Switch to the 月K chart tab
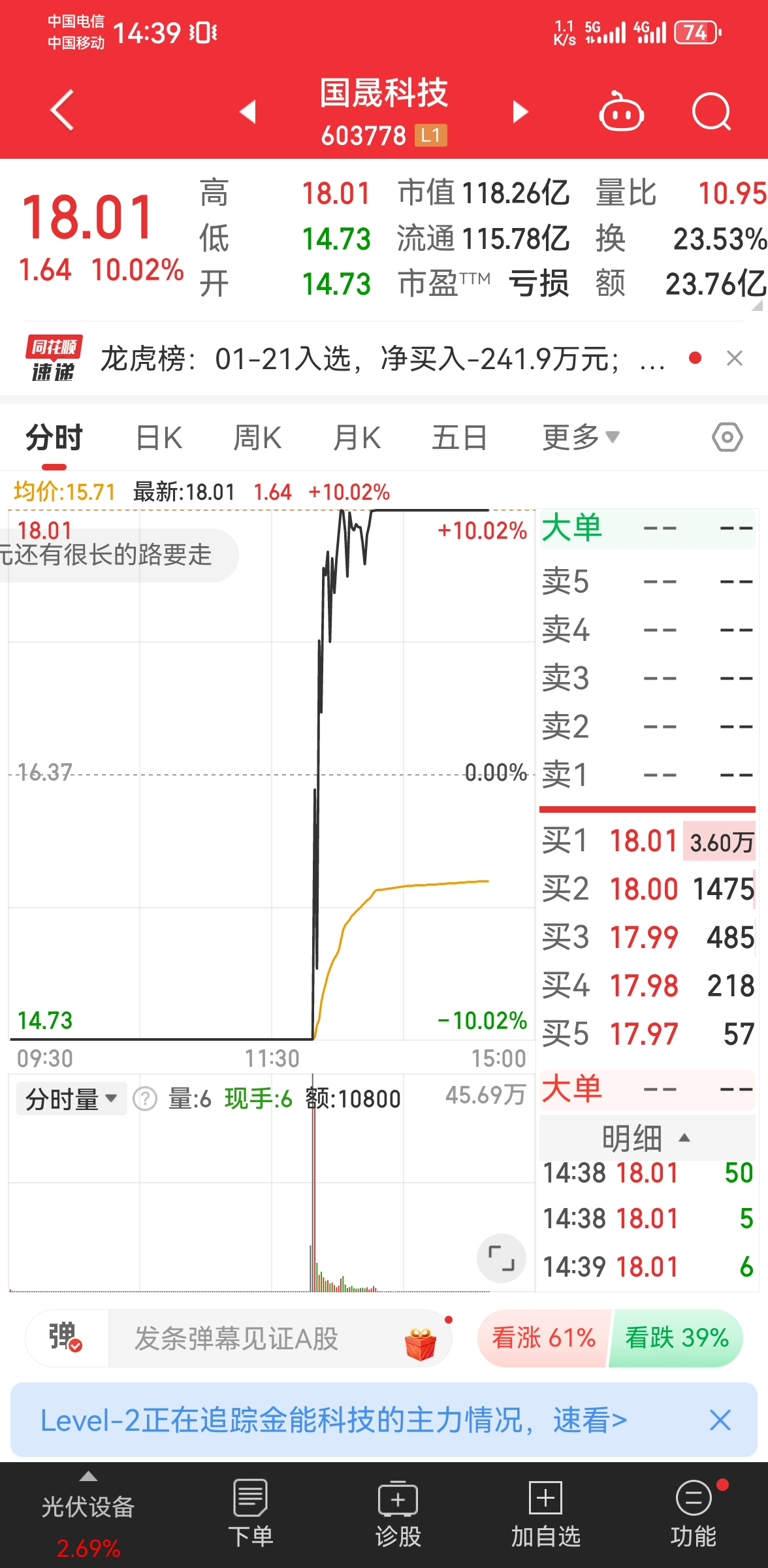 [357, 438]
